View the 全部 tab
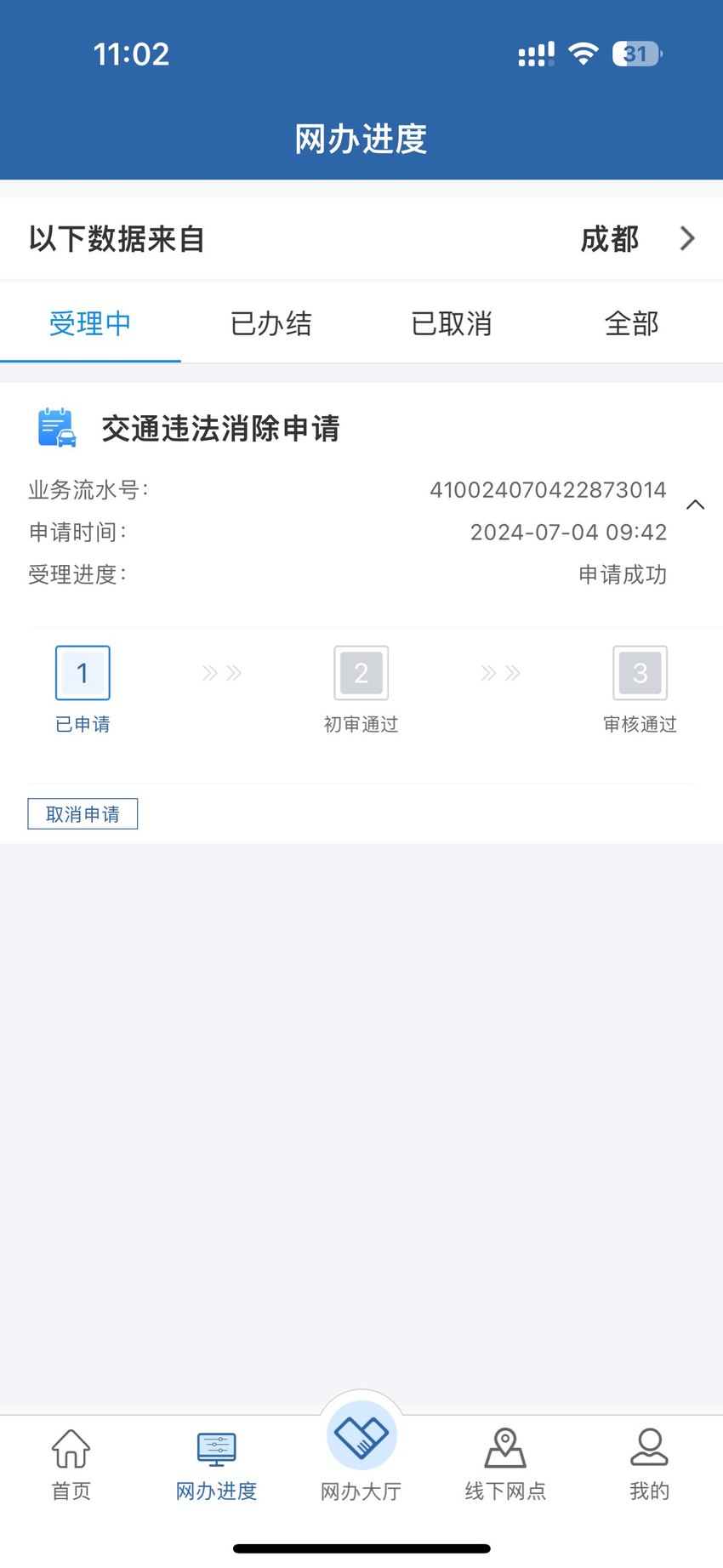This screenshot has width=723, height=1568. tap(632, 323)
